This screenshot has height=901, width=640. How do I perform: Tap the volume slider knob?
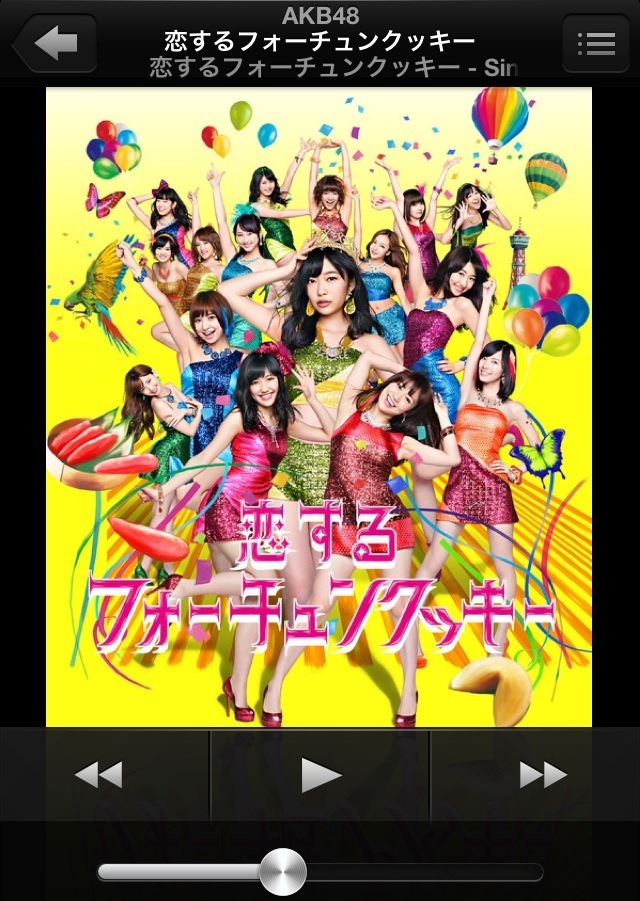tap(283, 872)
